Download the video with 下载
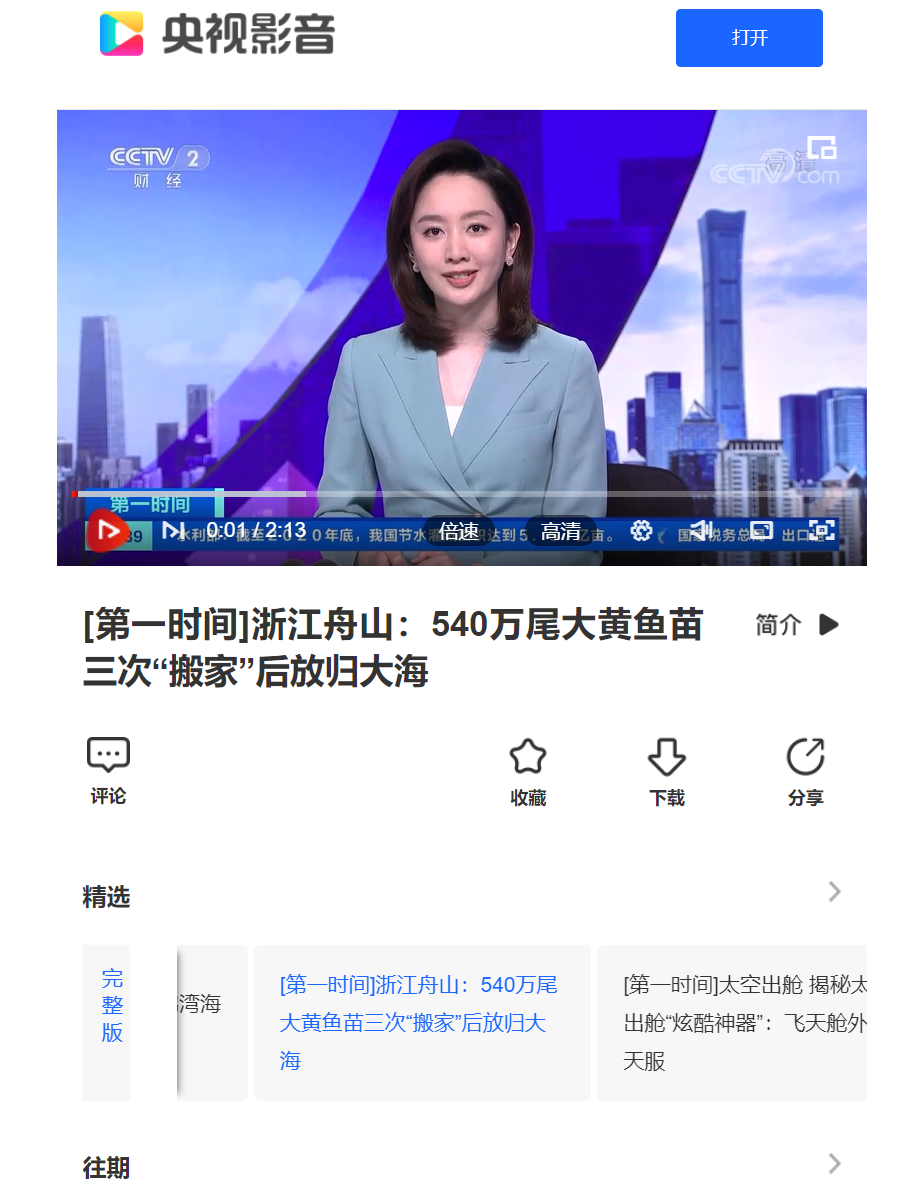 pyautogui.click(x=666, y=771)
